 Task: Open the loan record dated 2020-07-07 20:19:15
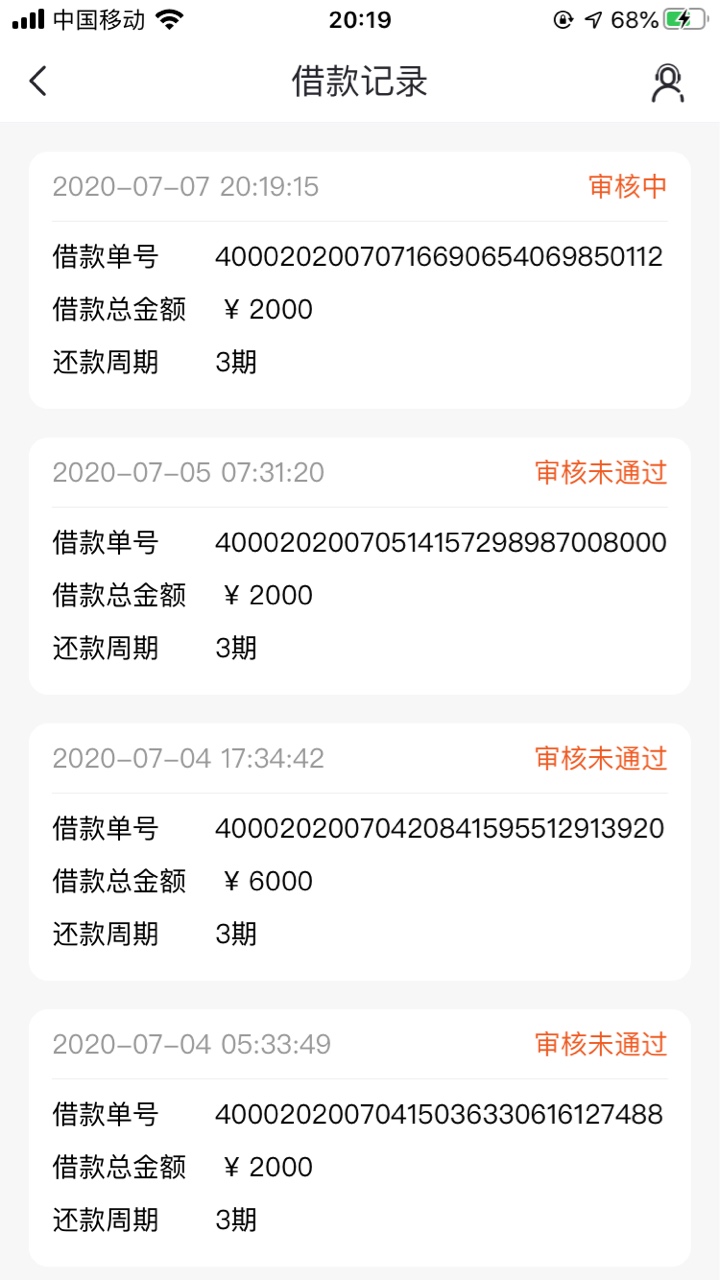click(x=360, y=280)
